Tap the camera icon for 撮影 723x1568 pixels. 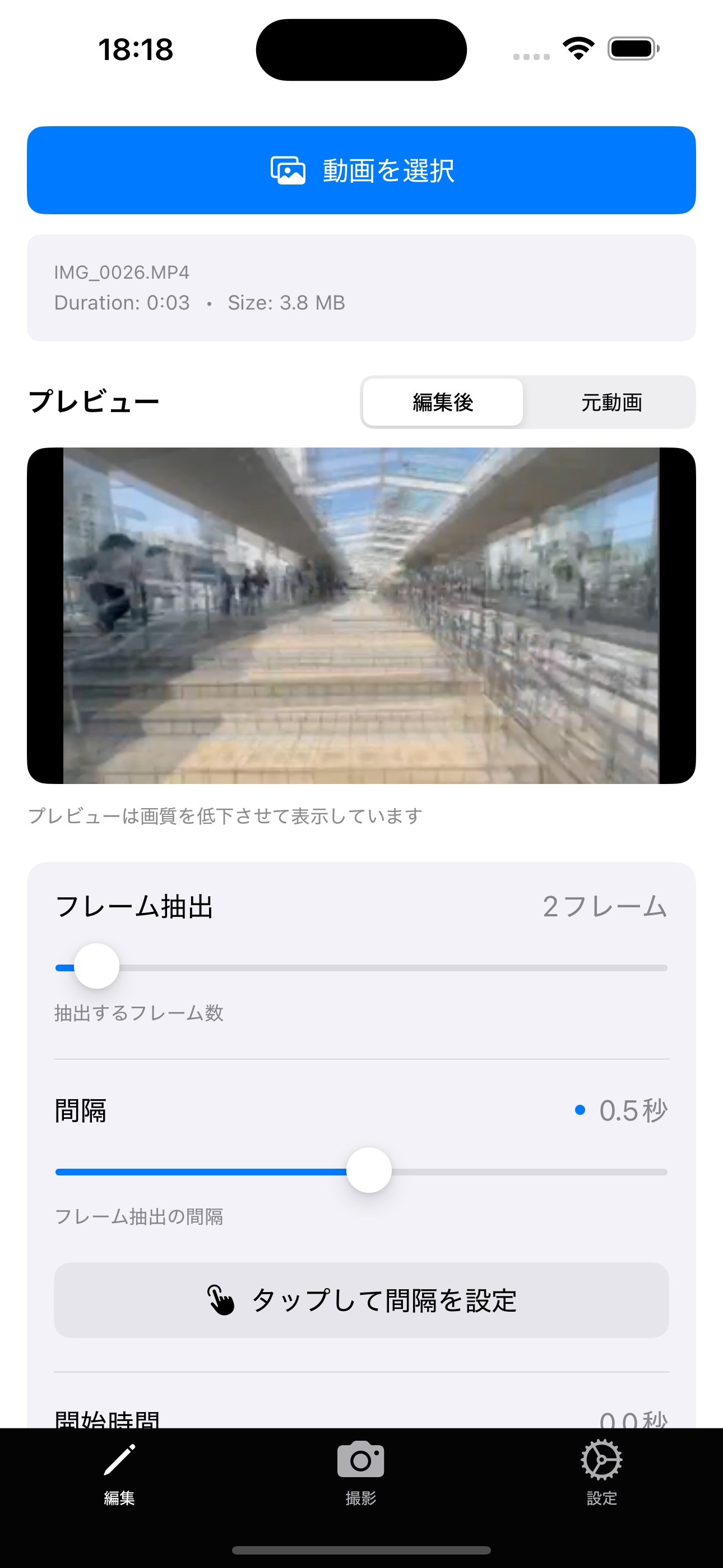point(361,1459)
